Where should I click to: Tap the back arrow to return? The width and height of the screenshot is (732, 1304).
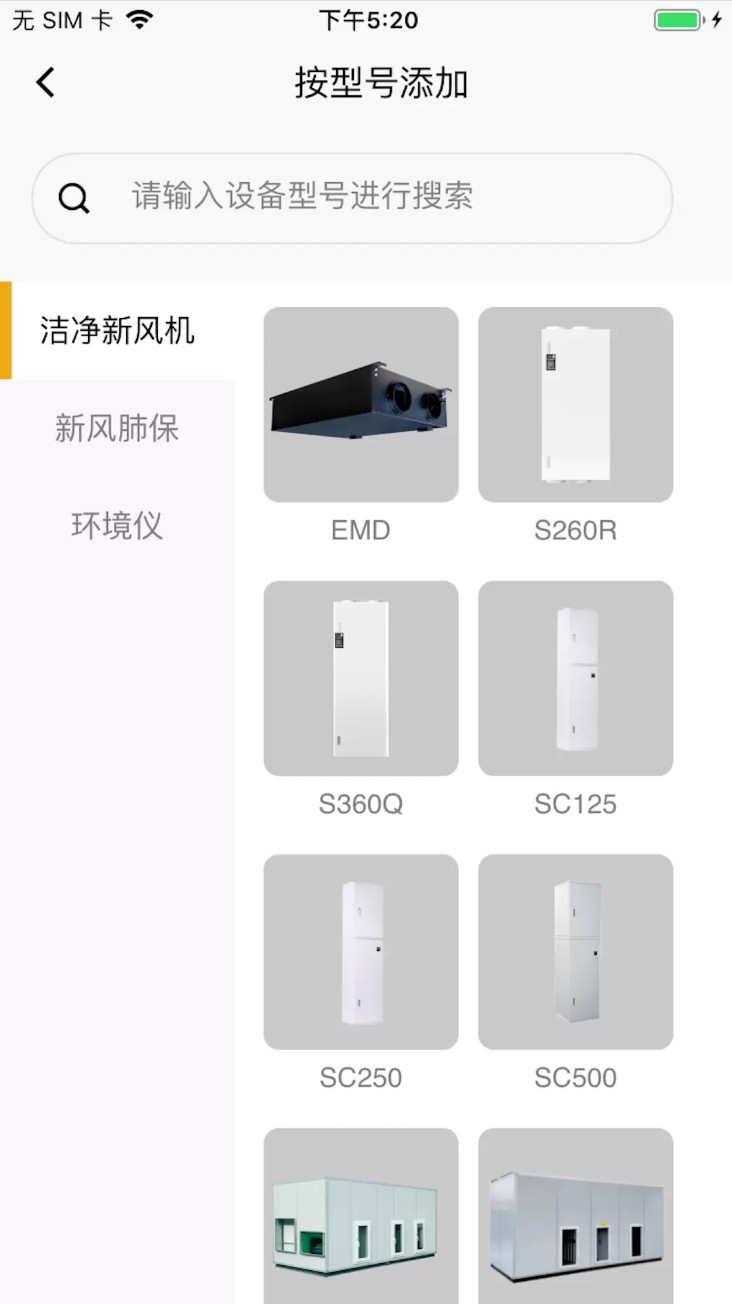pyautogui.click(x=44, y=82)
